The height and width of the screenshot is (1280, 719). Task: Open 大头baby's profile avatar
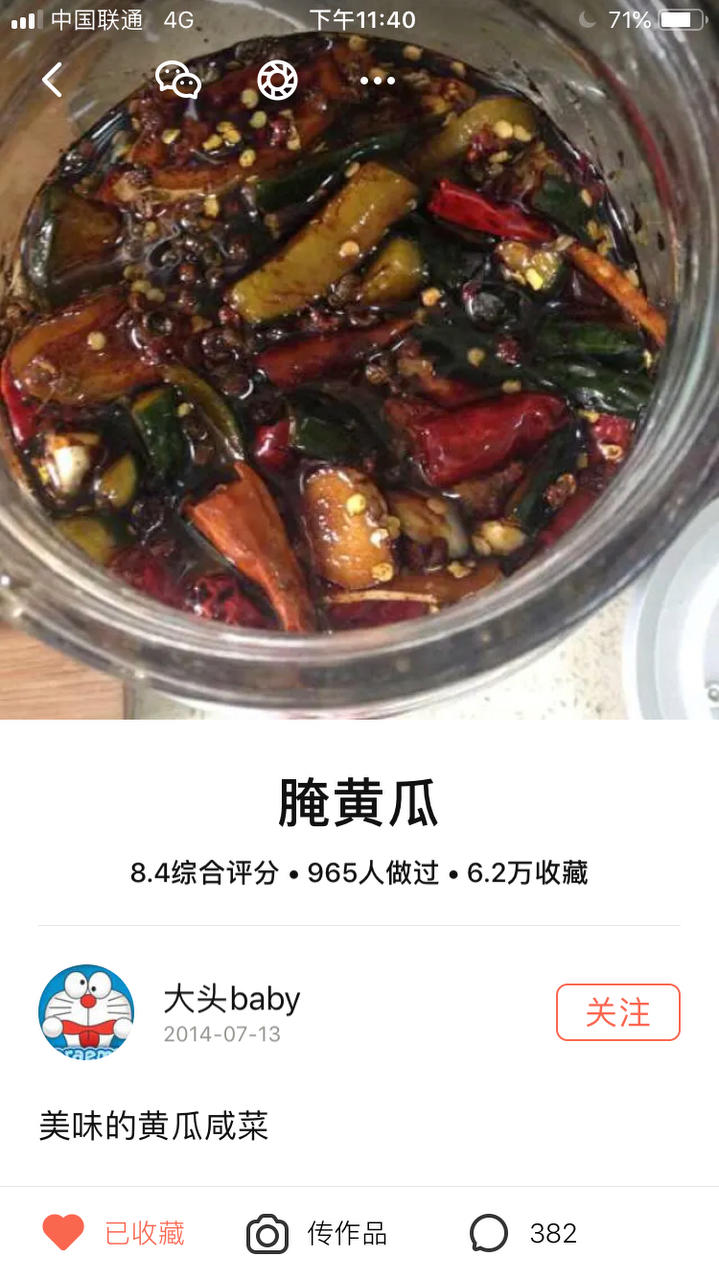pos(86,1012)
